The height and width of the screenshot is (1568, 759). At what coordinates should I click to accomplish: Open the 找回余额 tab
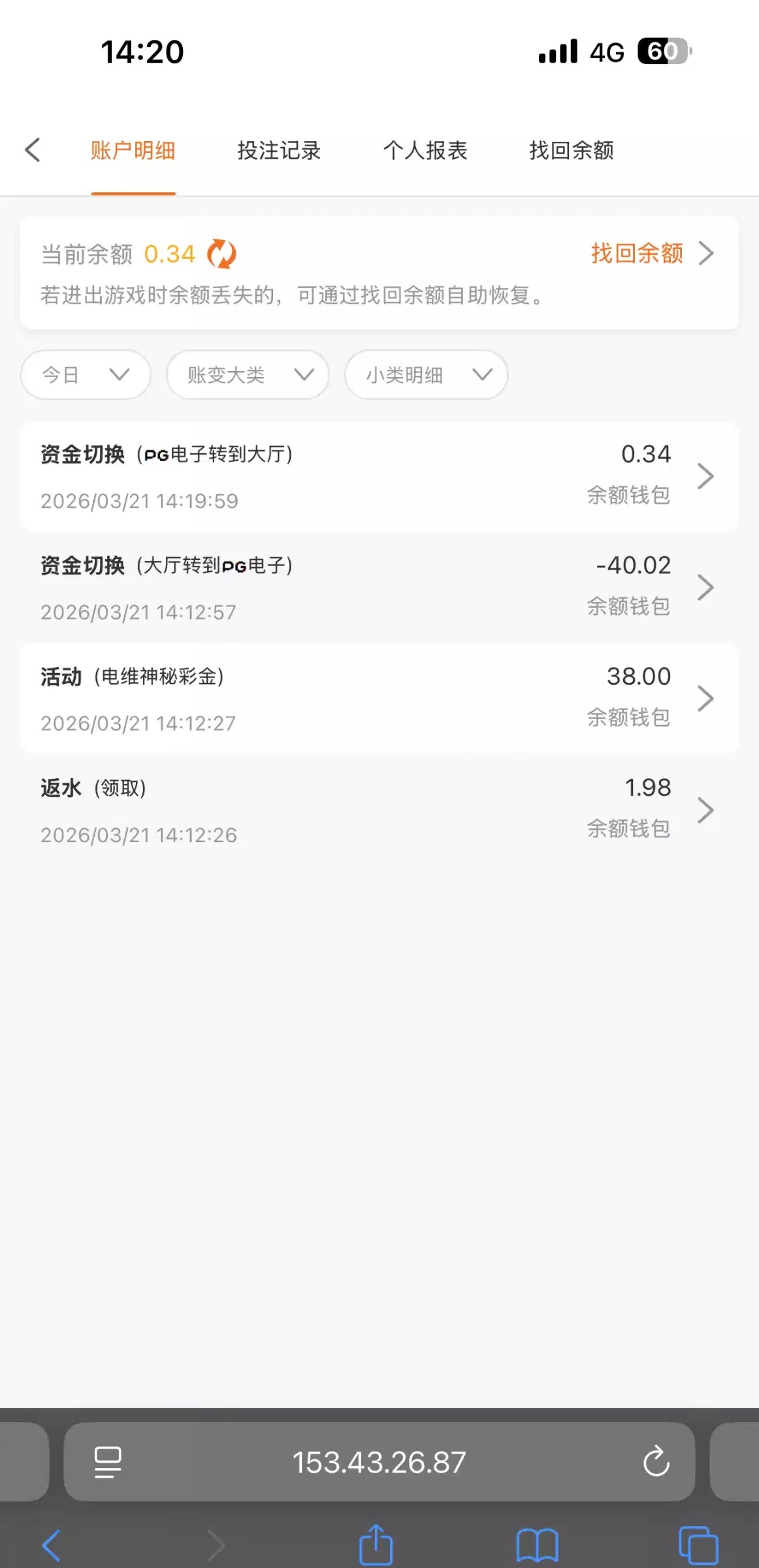572,151
